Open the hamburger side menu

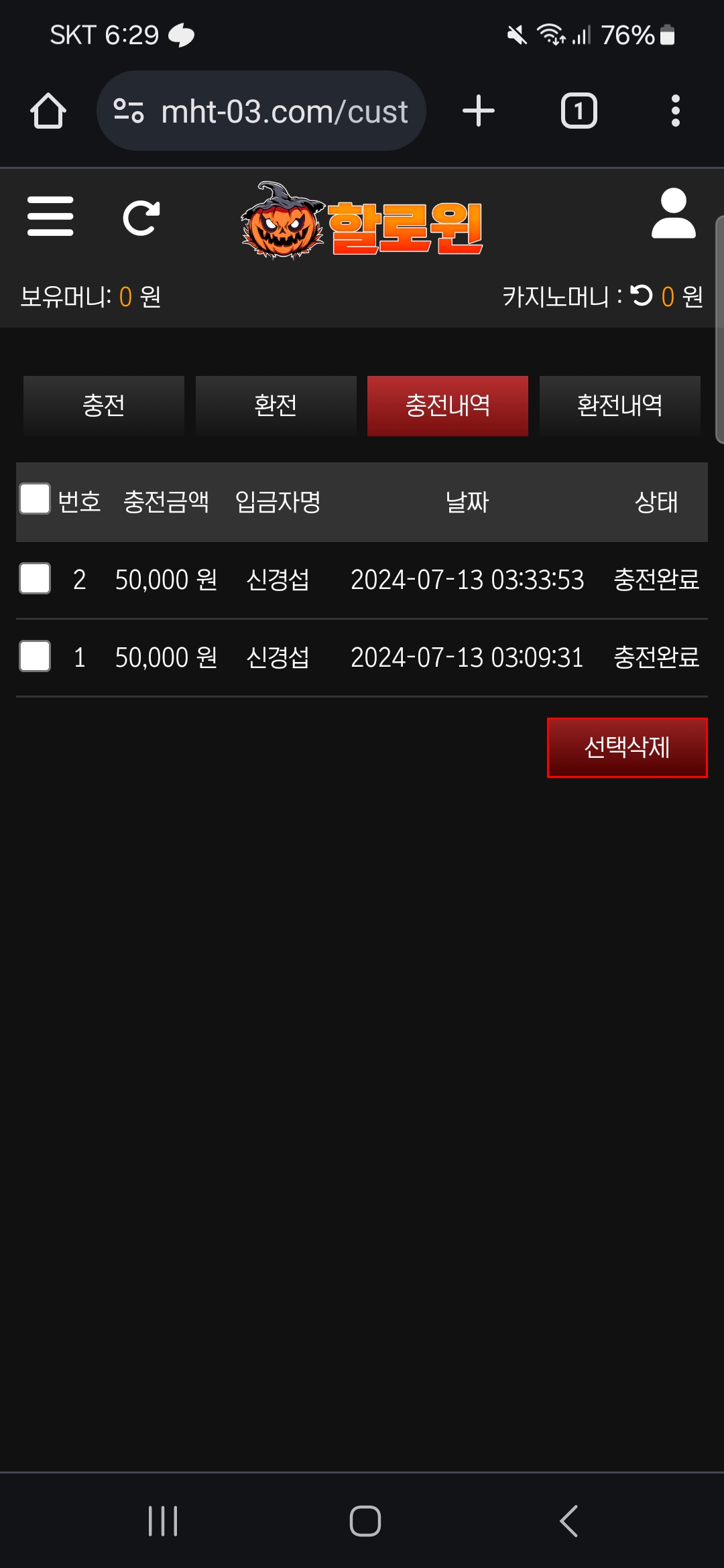[x=50, y=216]
